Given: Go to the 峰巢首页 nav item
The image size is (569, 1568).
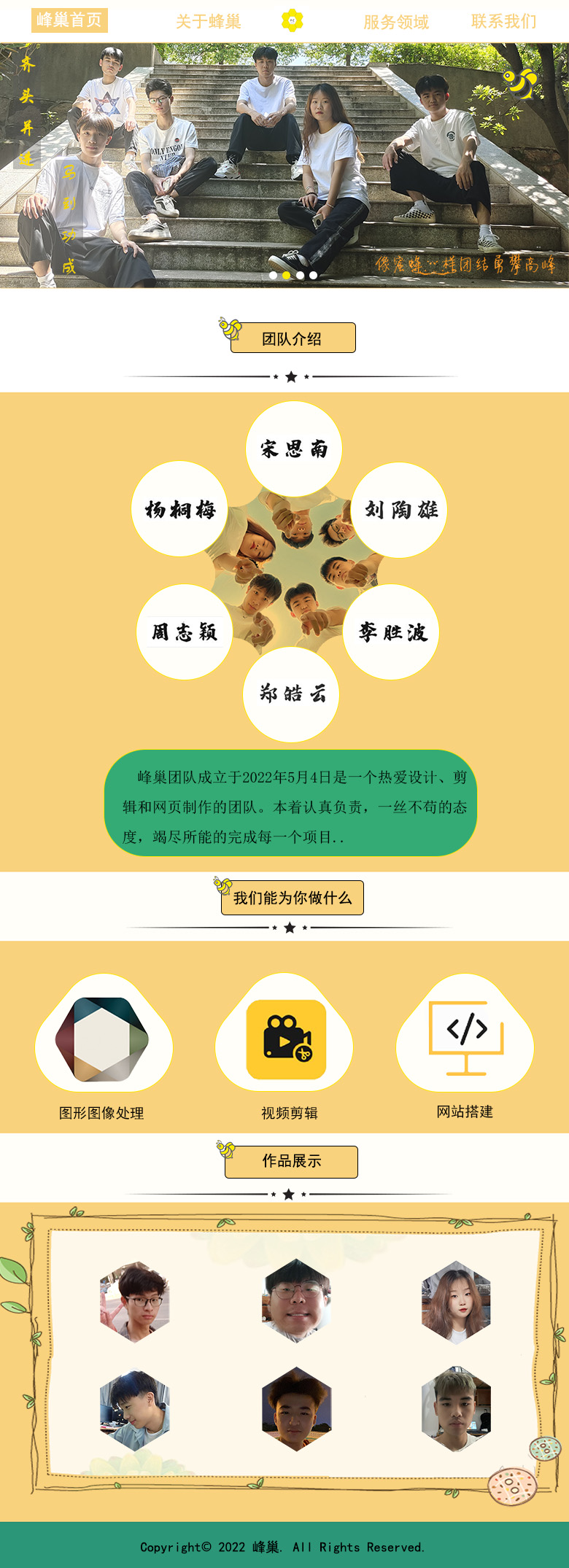Looking at the screenshot, I should pyautogui.click(x=69, y=20).
